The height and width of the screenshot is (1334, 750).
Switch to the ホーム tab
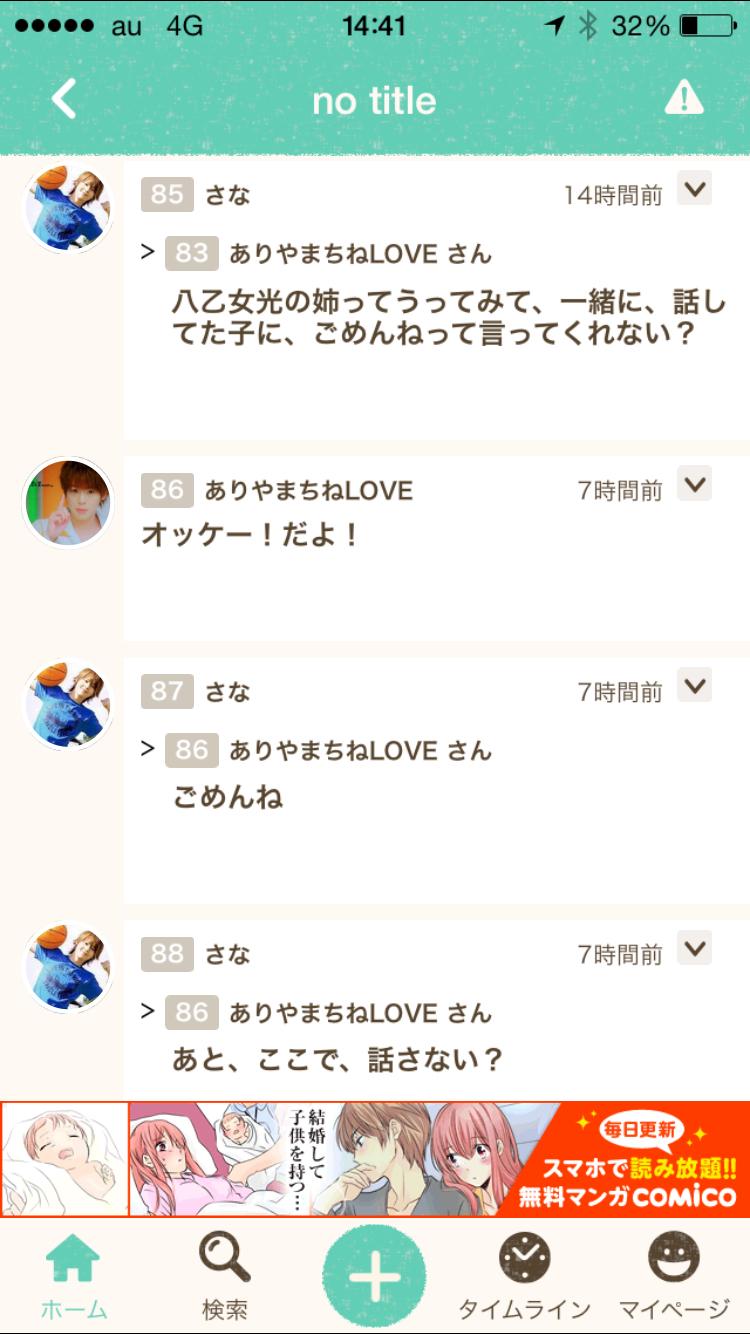(x=73, y=1274)
